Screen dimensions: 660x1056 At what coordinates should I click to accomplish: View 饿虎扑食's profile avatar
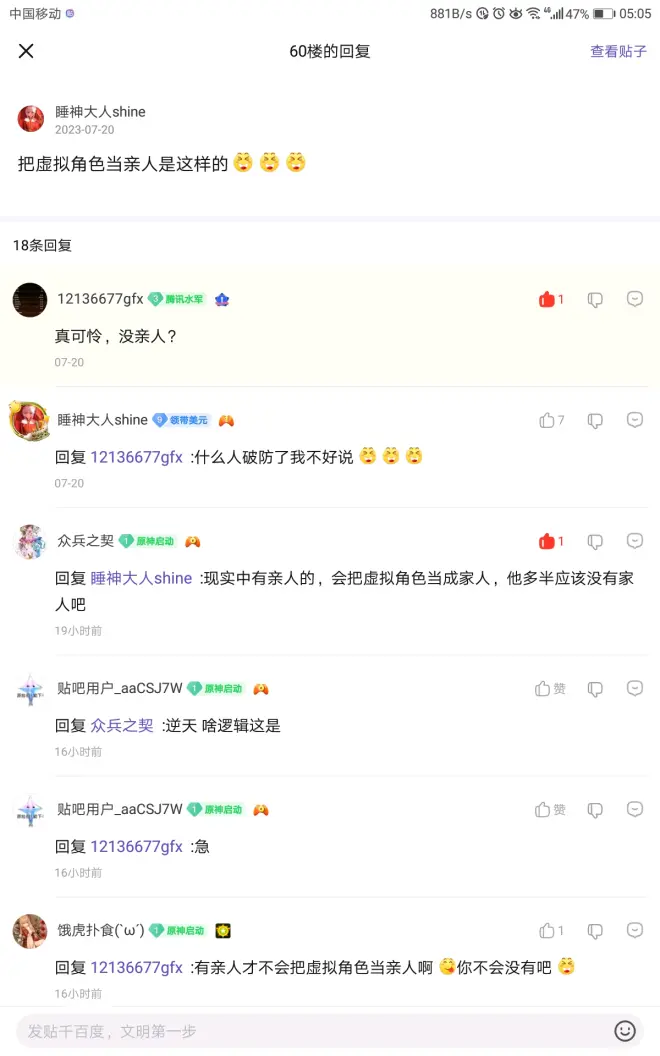click(30, 931)
